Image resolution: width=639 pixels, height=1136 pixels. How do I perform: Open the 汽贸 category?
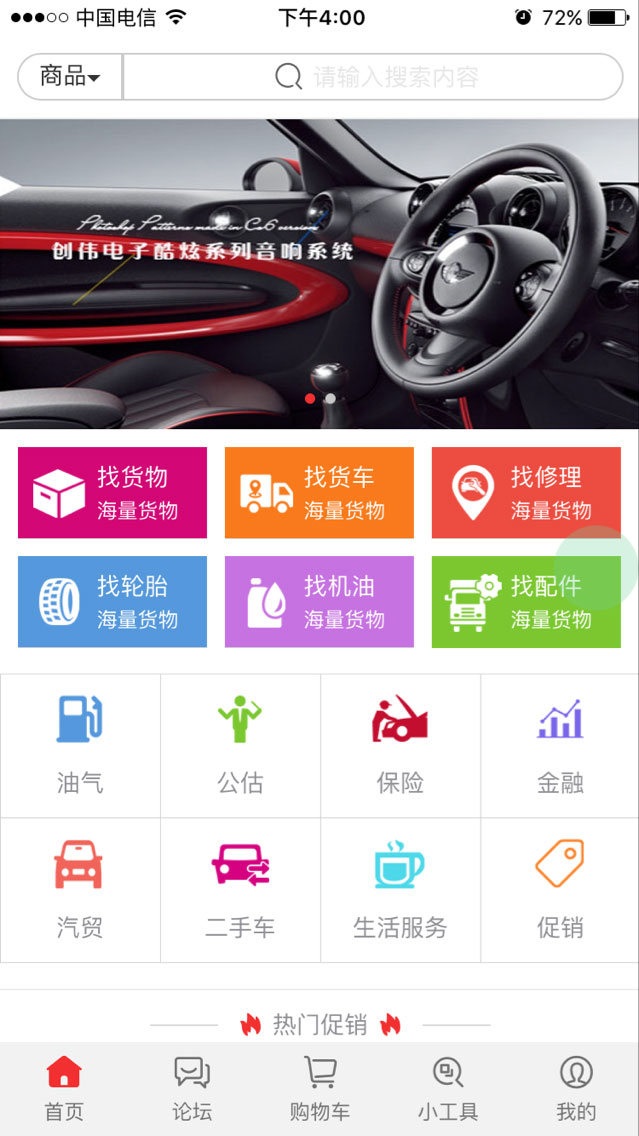(80, 890)
